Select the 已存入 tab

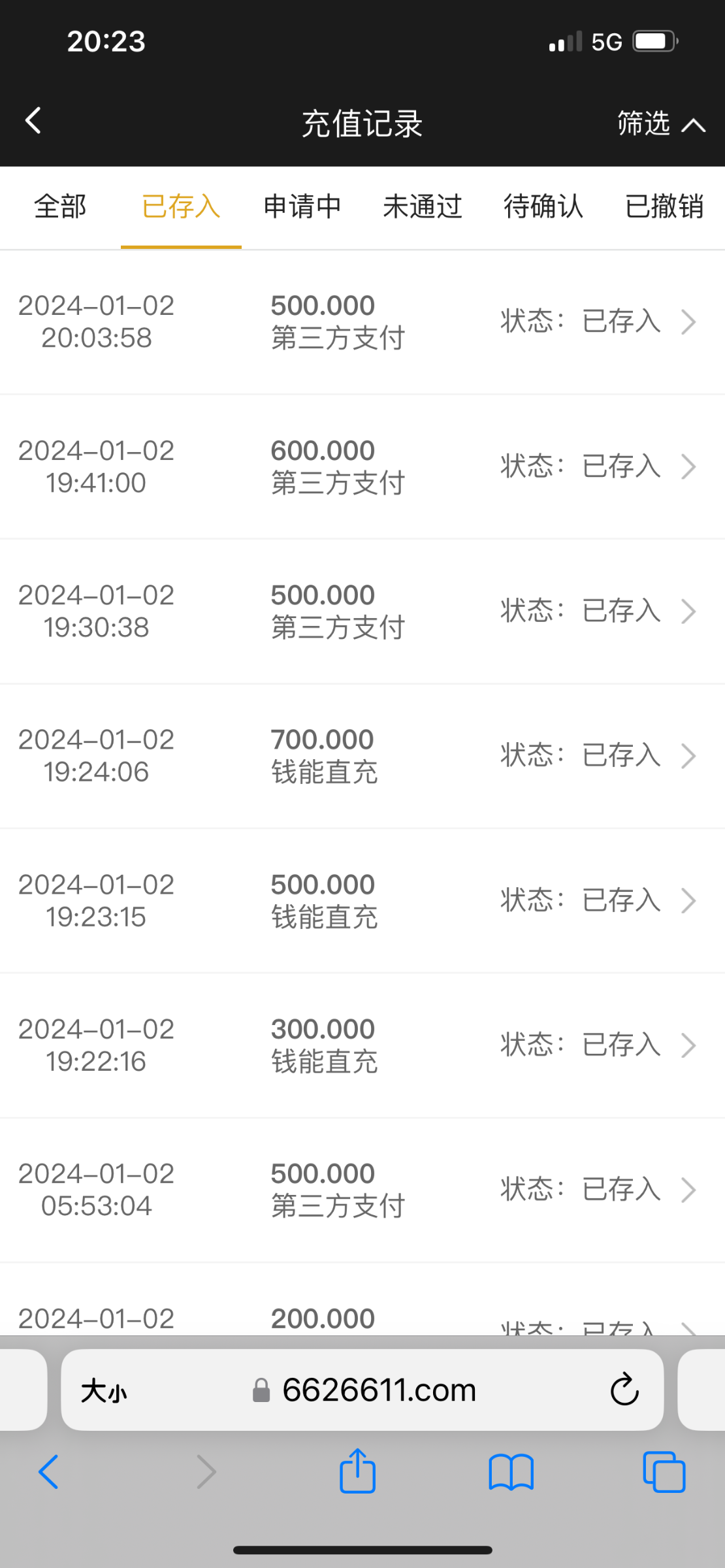point(181,207)
